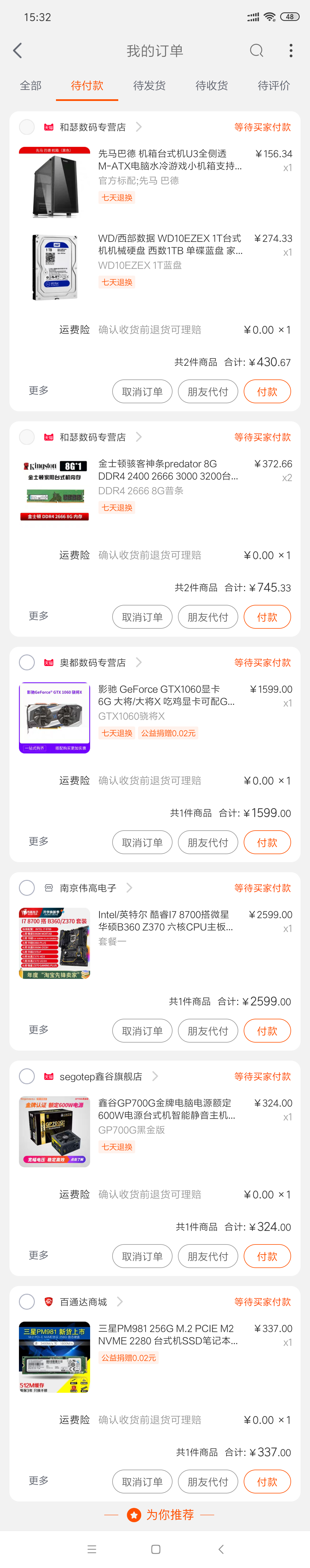Screen dimensions: 310x1568
Task: Tap the system home button
Action: [x=156, y=1549]
